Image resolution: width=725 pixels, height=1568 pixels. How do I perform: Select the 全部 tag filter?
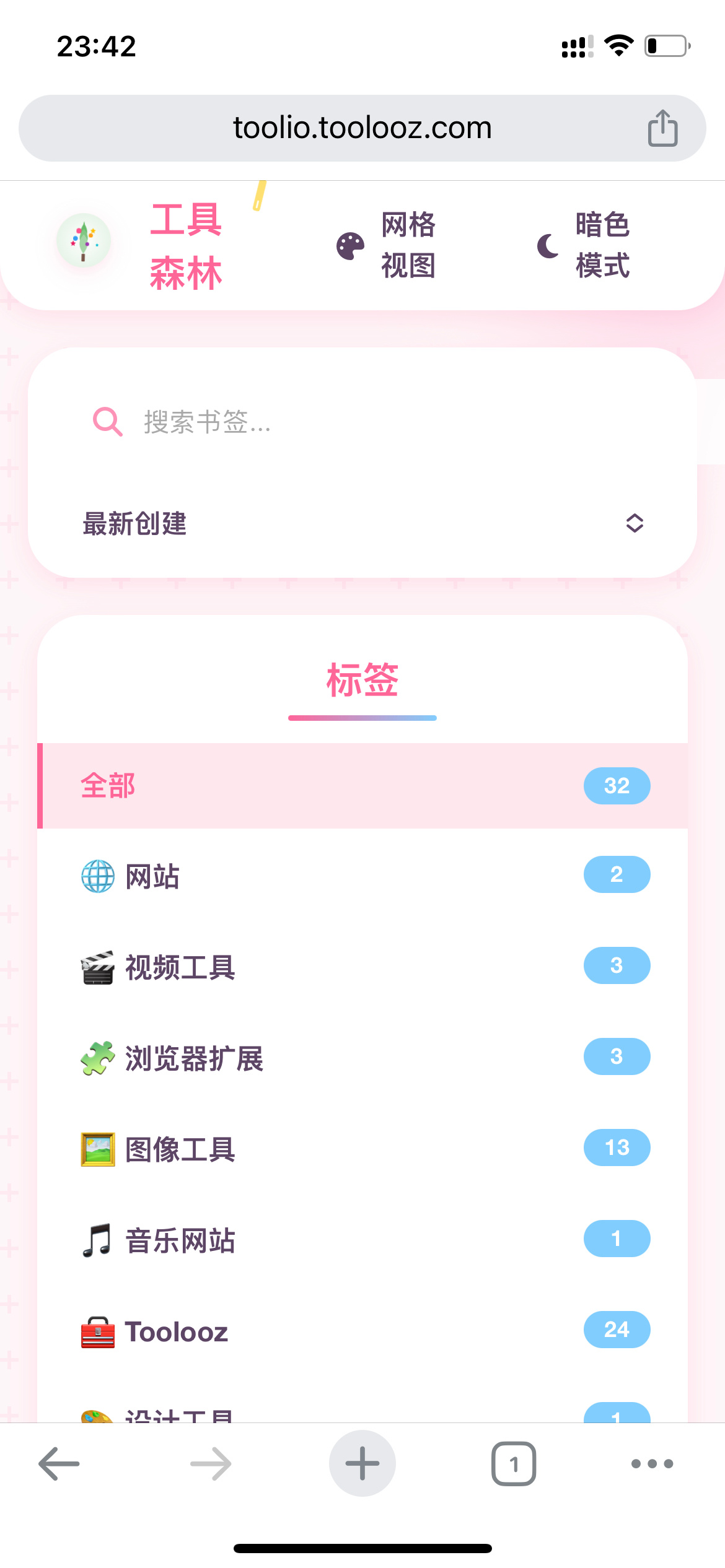click(x=362, y=786)
